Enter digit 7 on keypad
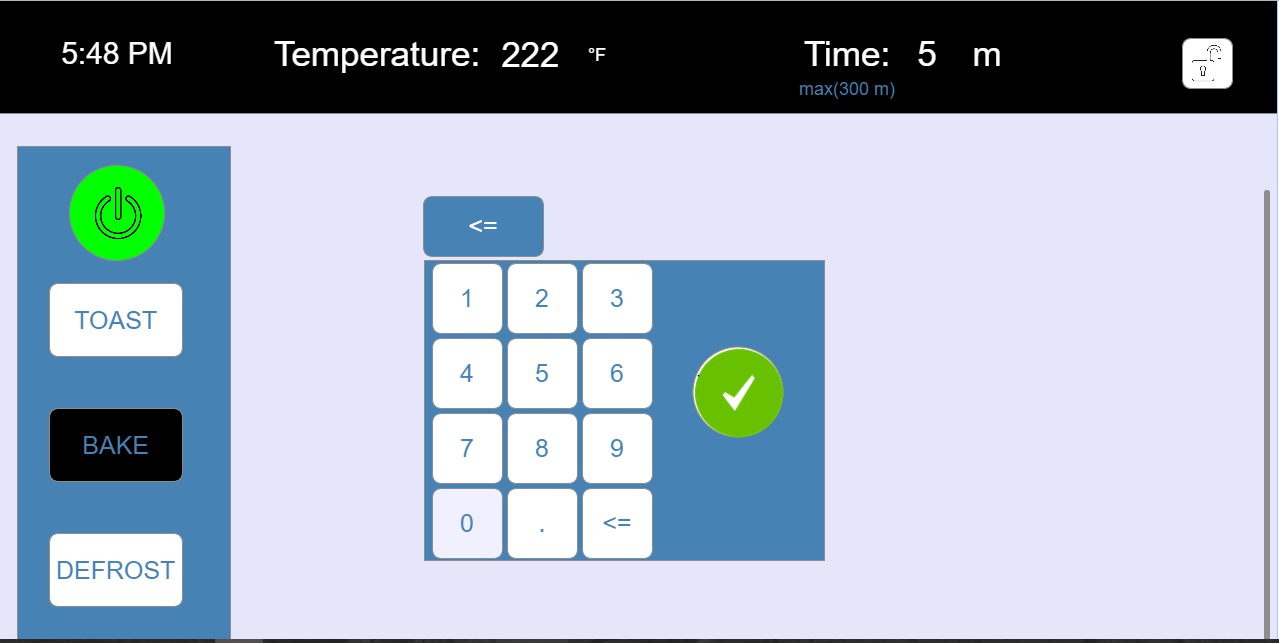Viewport: 1279px width, 643px height. click(x=467, y=448)
